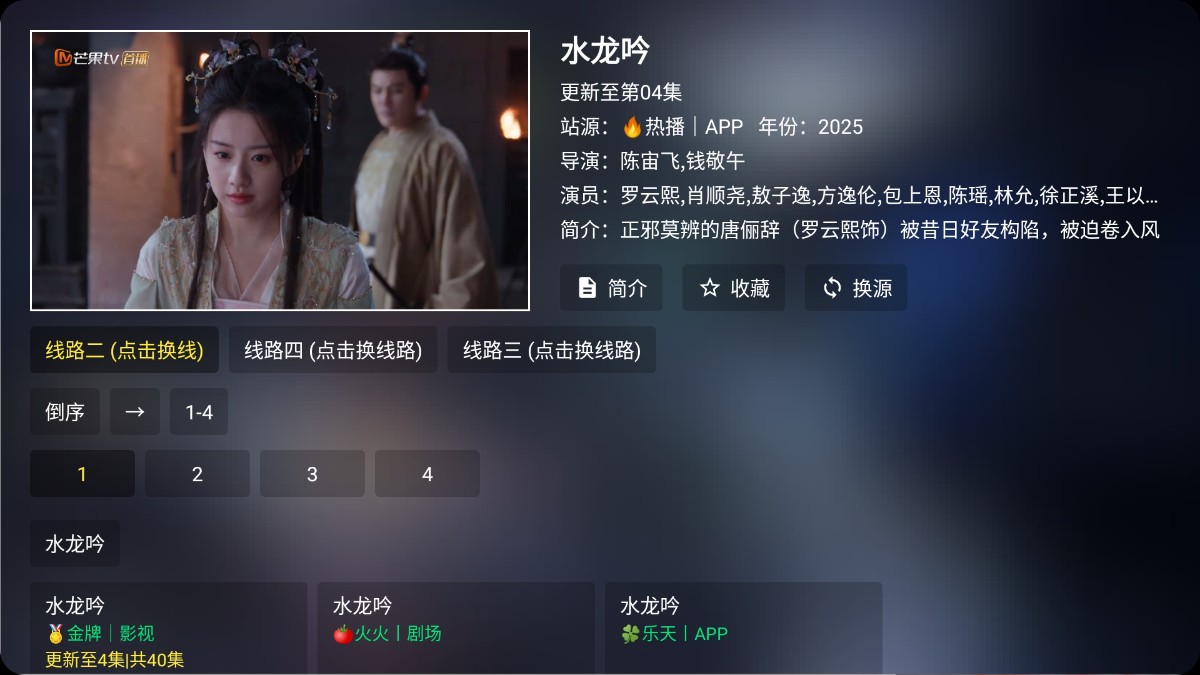Play episode 2
Screen dimensions: 1200x675
(197, 474)
